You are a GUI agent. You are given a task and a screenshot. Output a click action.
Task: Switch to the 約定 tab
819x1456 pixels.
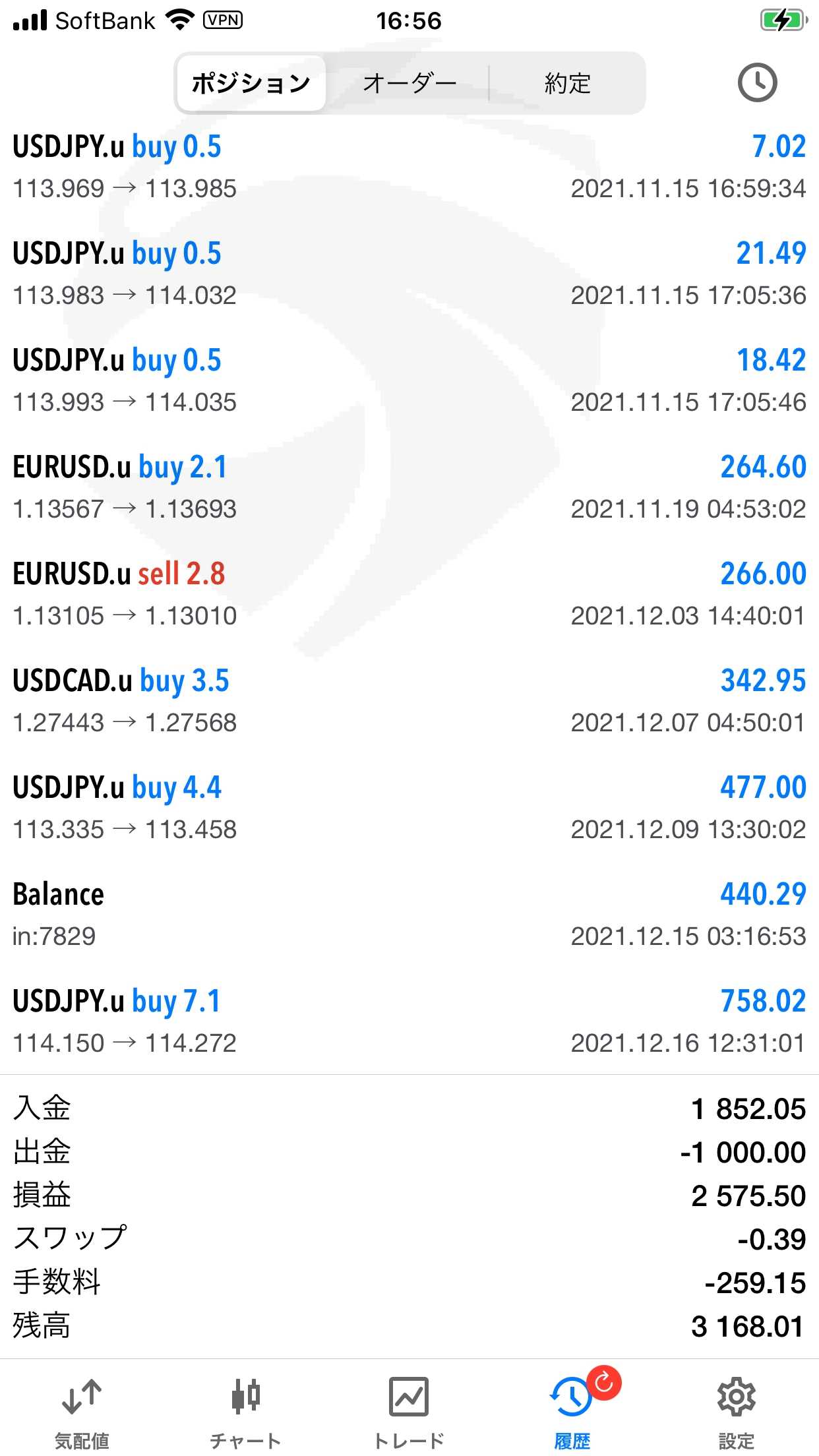566,83
